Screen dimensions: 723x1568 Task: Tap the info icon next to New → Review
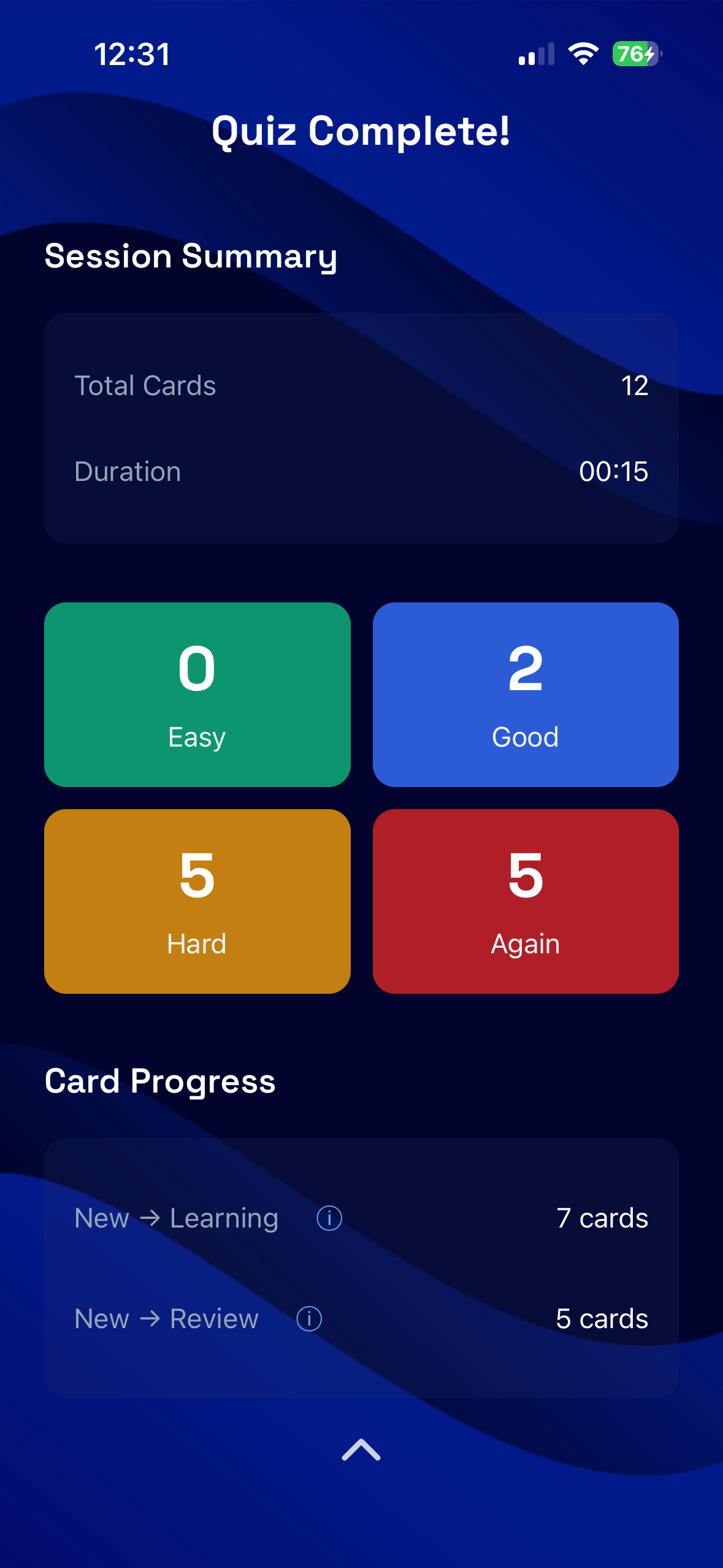[x=308, y=1318]
